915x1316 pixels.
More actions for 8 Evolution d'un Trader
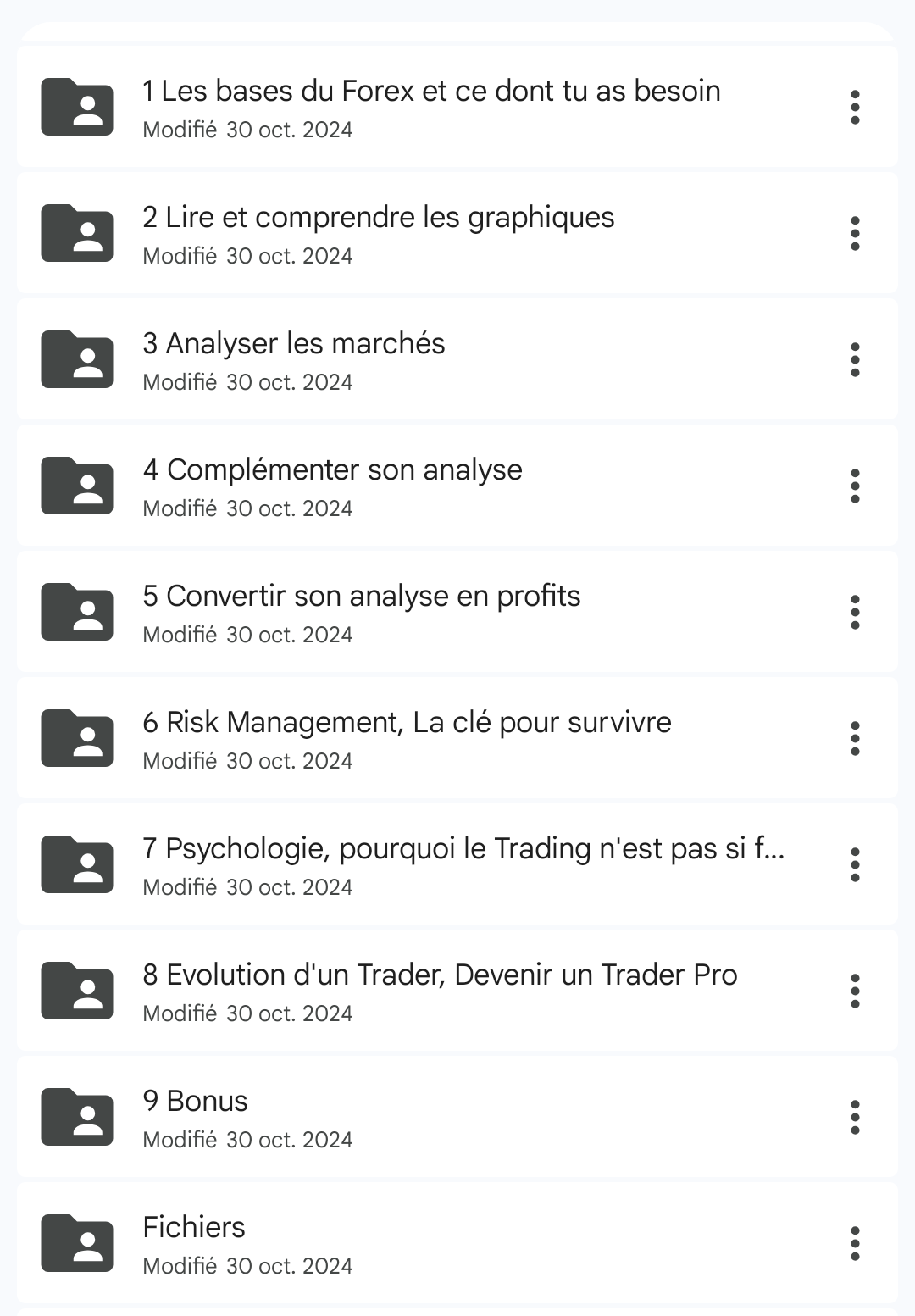(x=855, y=991)
